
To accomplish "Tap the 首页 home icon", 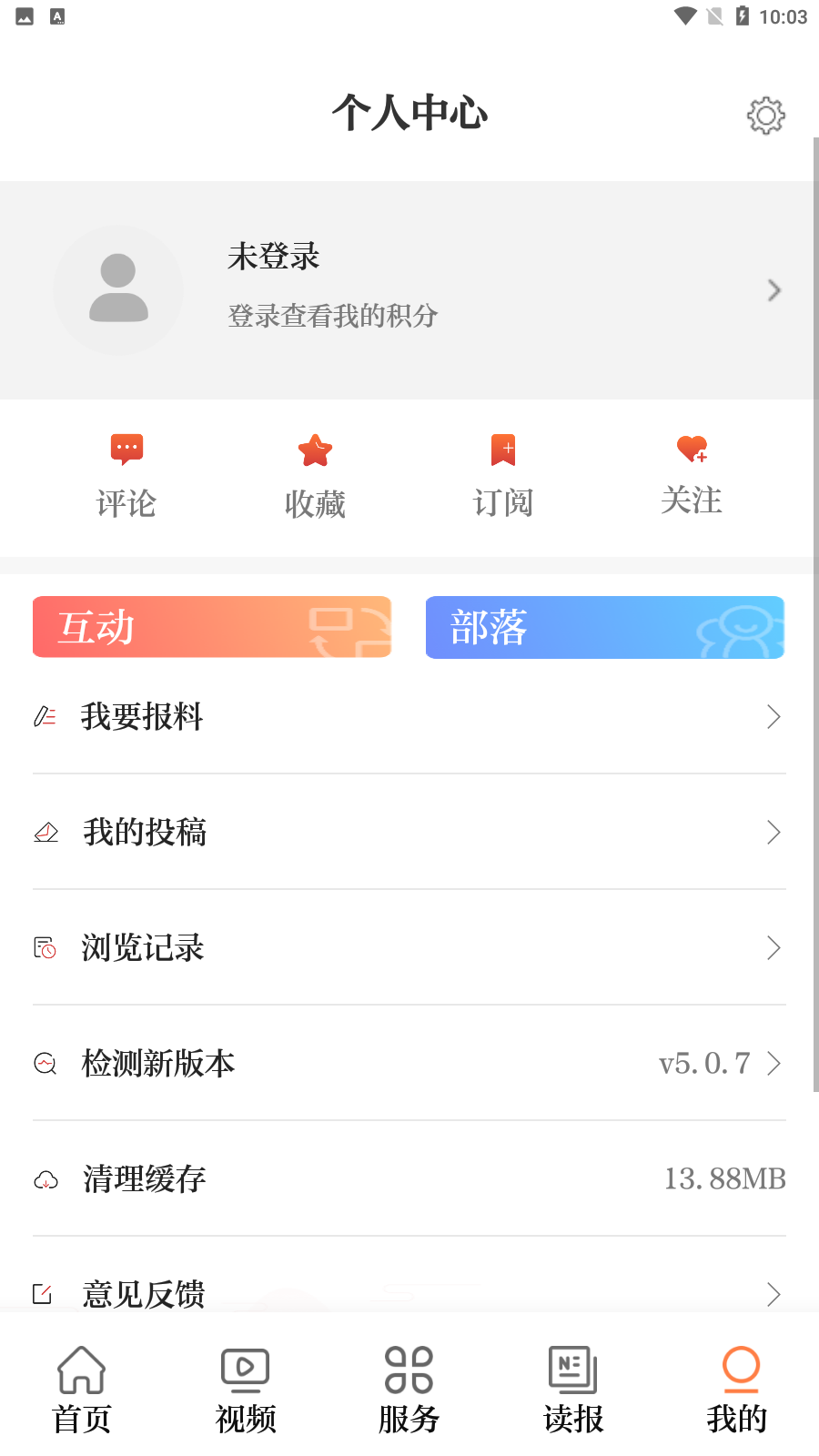I will point(81,1370).
